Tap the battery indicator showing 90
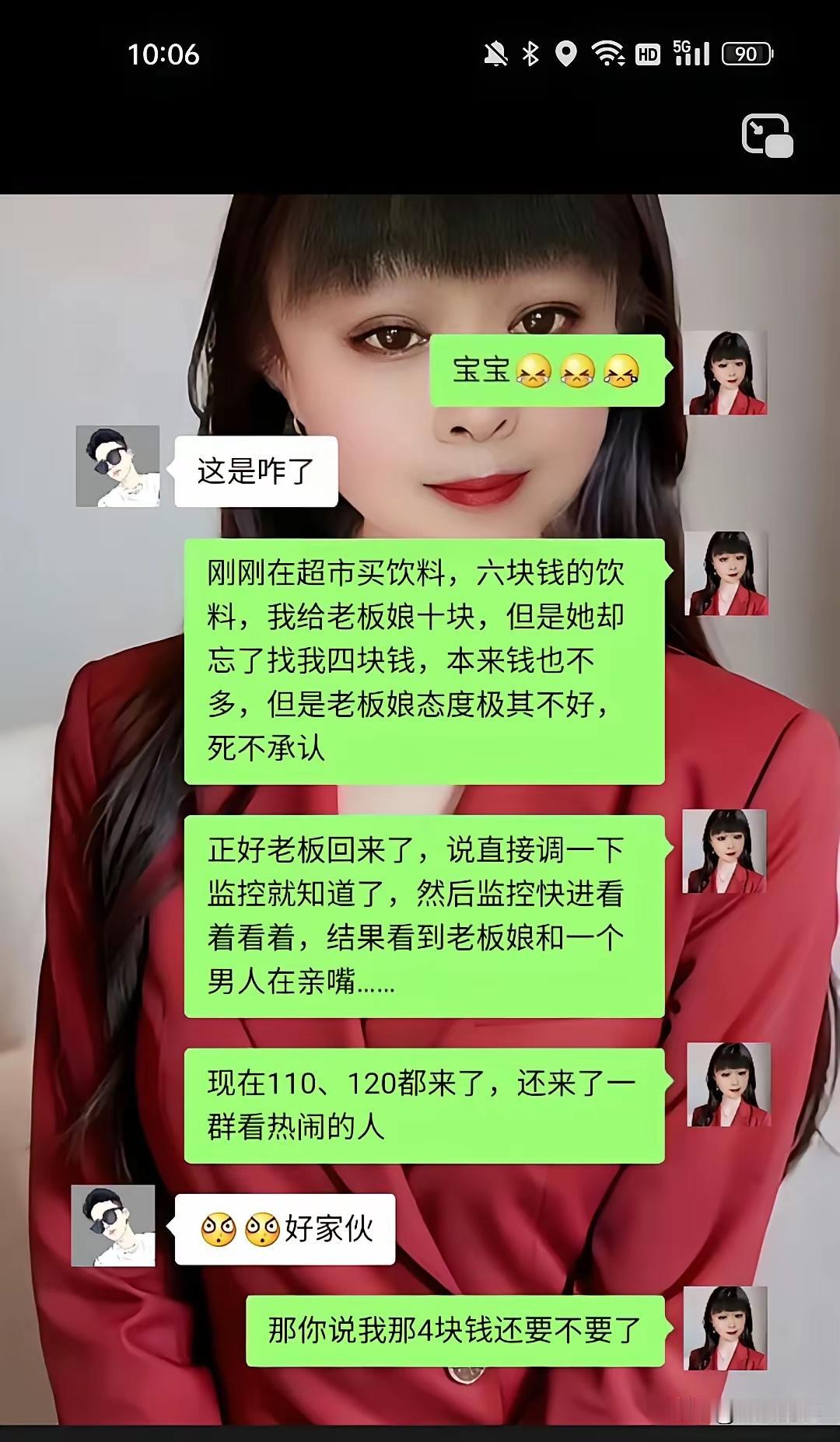This screenshot has width=840, height=1442. [x=747, y=53]
